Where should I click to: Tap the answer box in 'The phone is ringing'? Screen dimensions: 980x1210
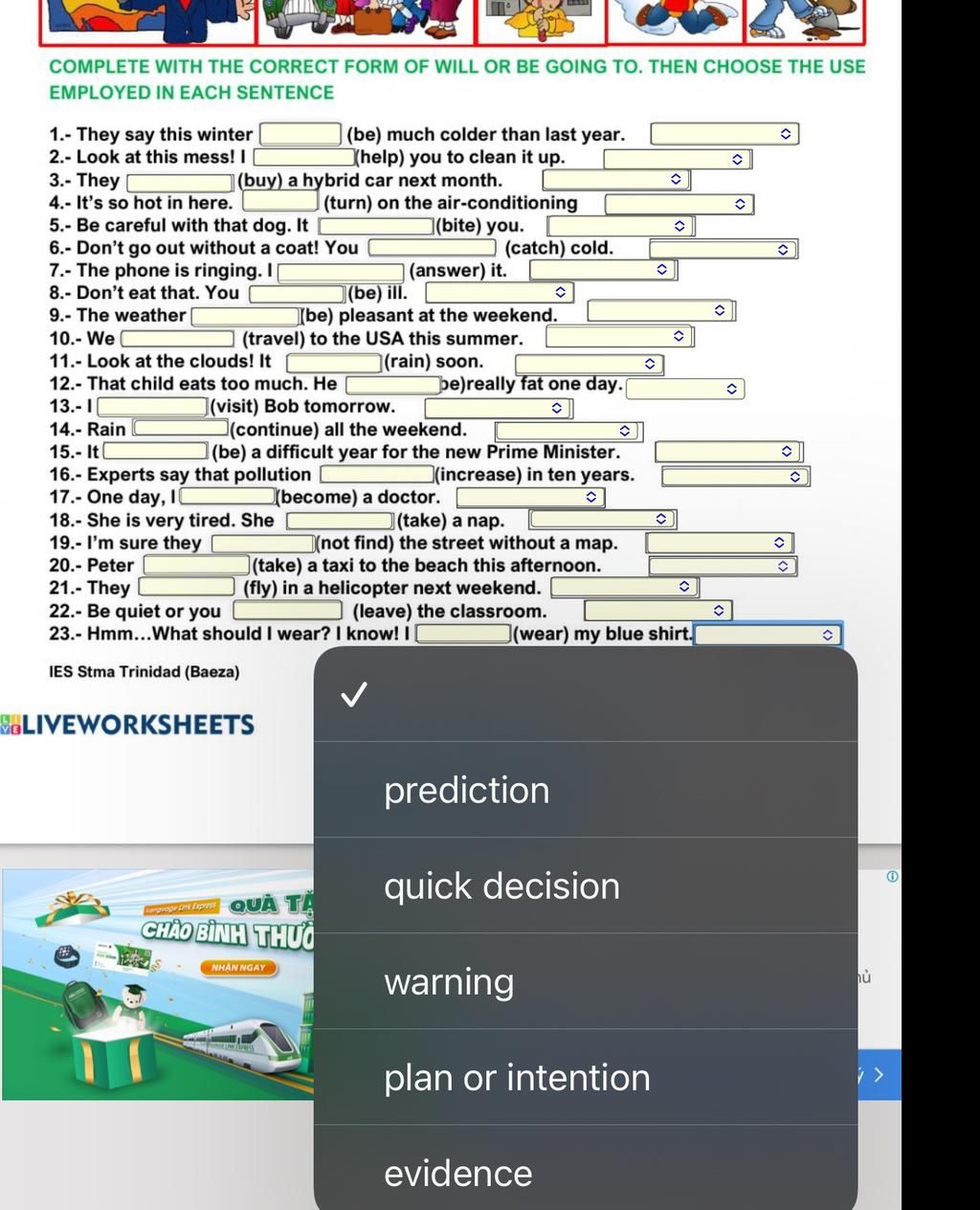[x=343, y=271]
